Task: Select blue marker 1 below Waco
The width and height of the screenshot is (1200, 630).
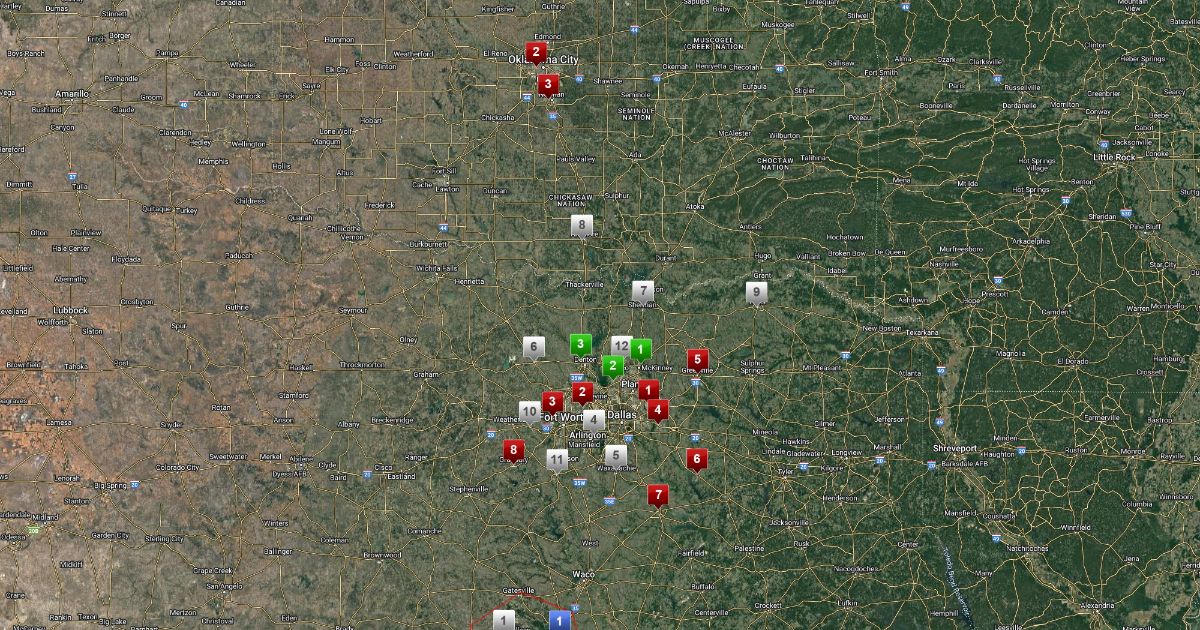Action: pos(560,620)
